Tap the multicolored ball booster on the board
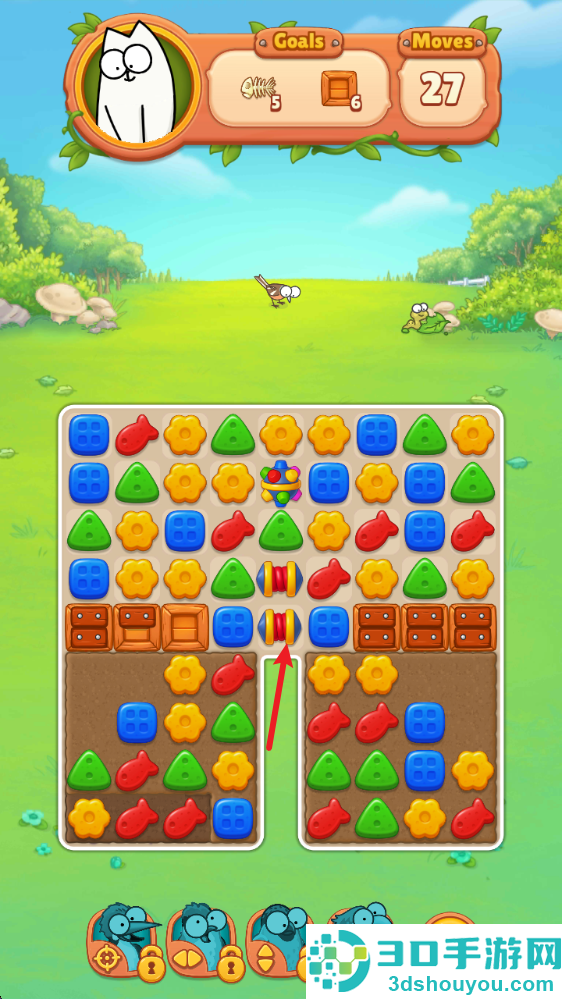The height and width of the screenshot is (999, 562). [x=280, y=483]
